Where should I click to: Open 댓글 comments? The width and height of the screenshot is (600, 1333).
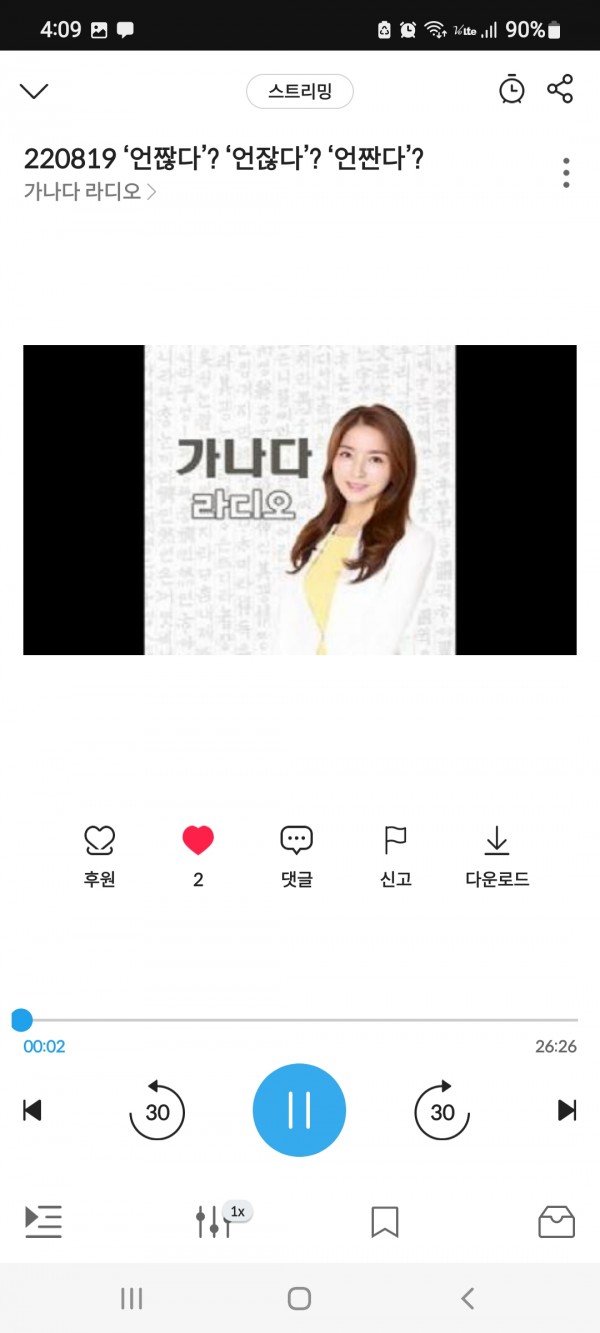click(297, 856)
